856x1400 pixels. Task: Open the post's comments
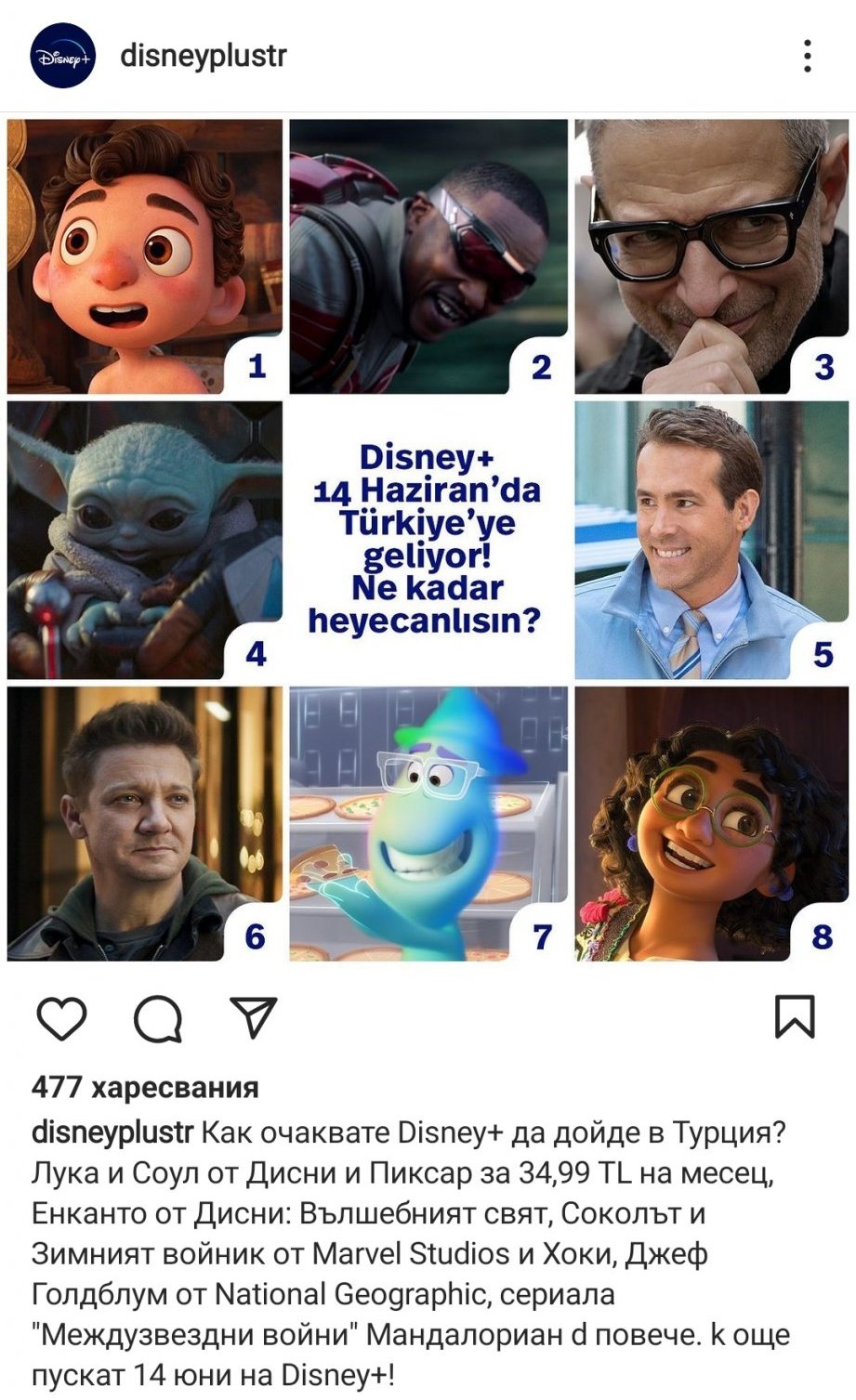point(158,1019)
